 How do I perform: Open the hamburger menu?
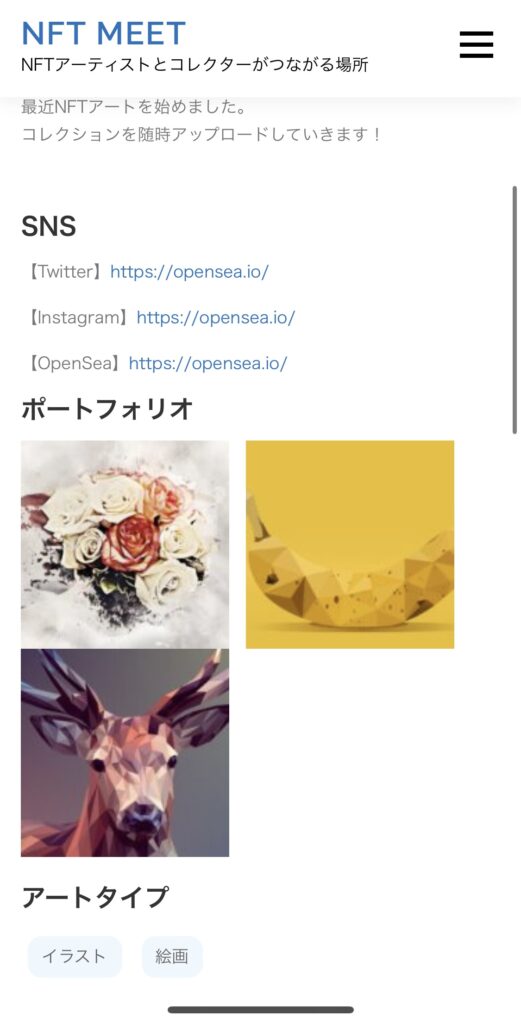tap(476, 45)
